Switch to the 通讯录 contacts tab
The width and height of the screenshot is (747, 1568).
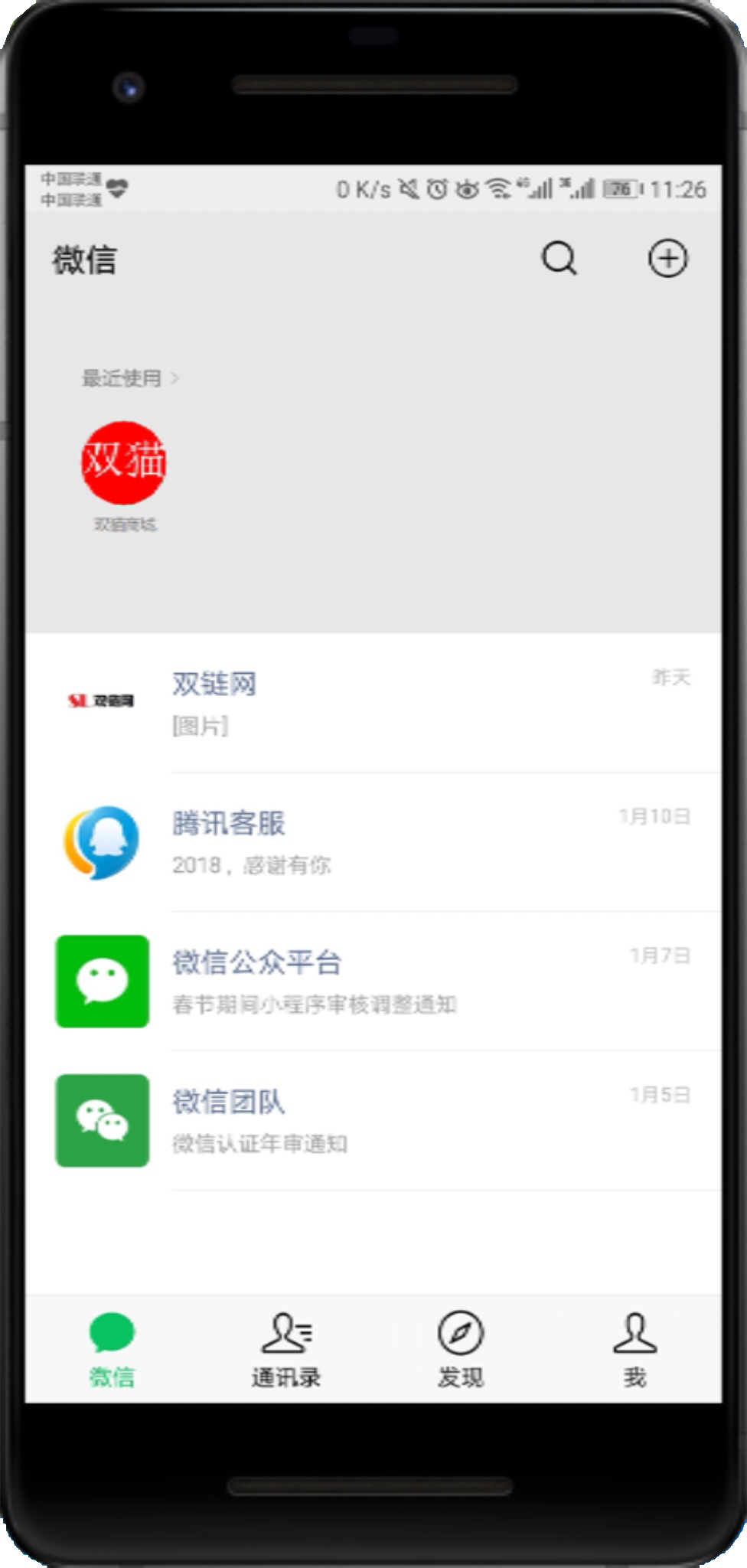(286, 1351)
